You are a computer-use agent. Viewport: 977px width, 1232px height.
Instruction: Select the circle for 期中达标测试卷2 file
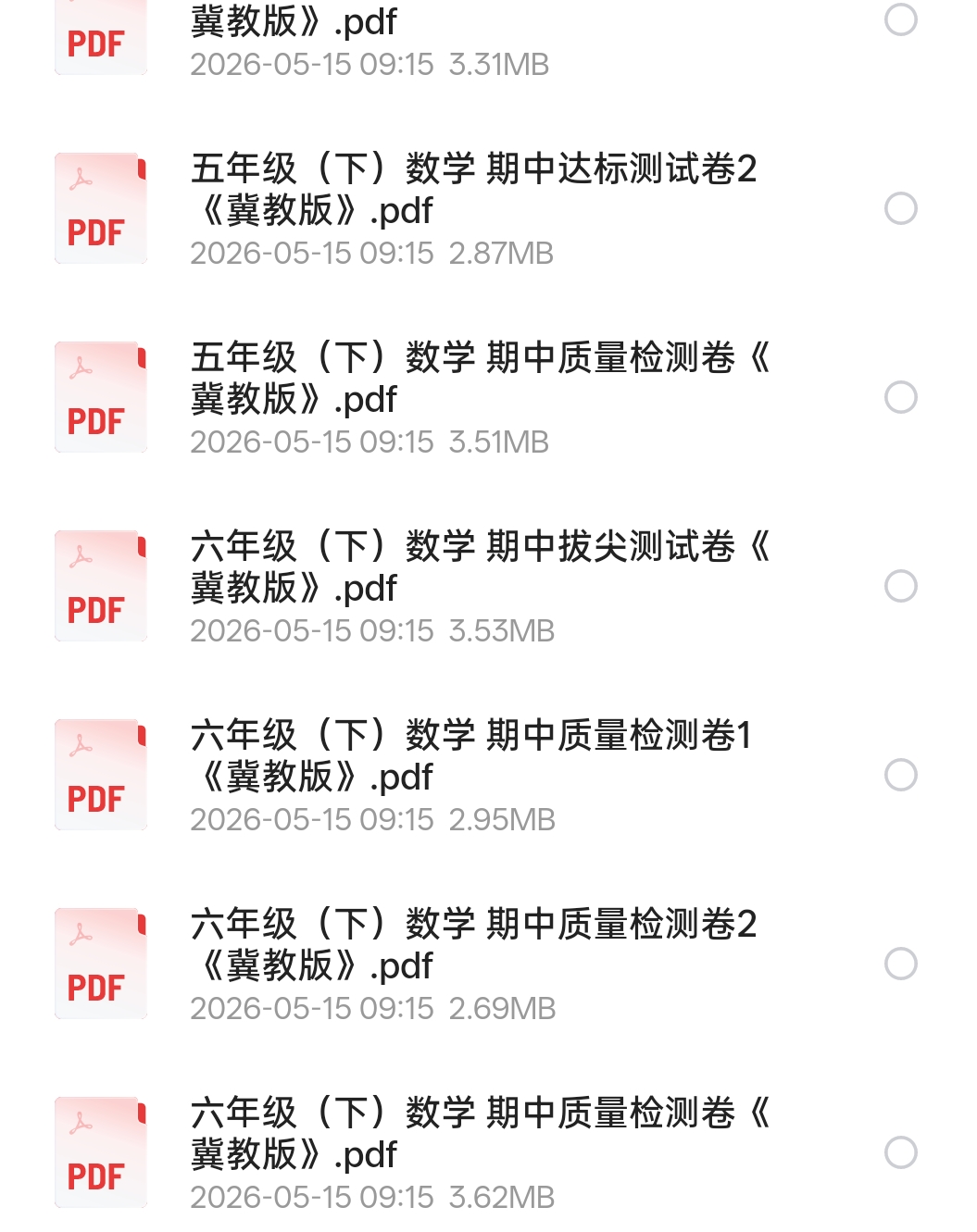900,208
